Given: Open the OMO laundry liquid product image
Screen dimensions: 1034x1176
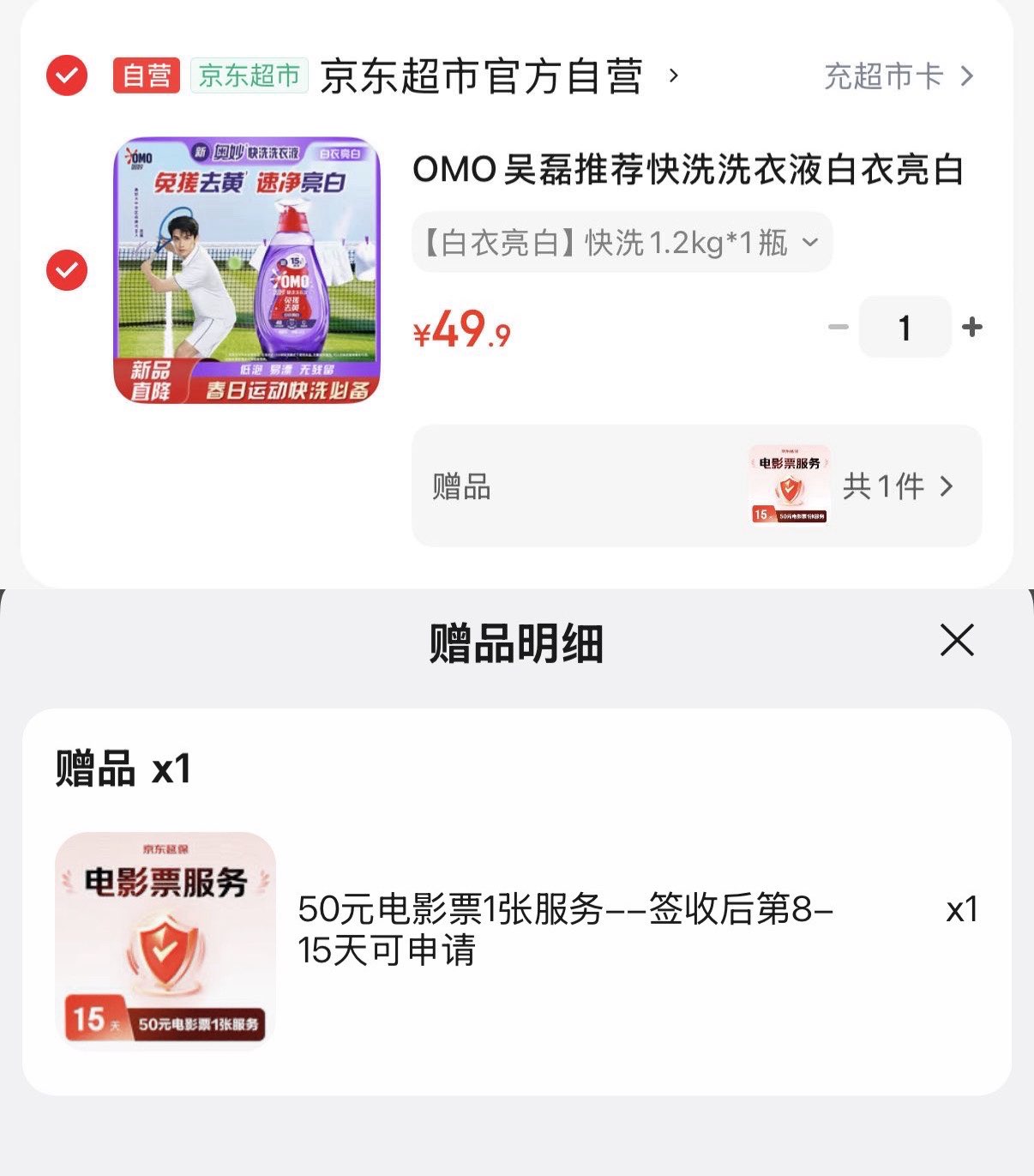Looking at the screenshot, I should [247, 270].
